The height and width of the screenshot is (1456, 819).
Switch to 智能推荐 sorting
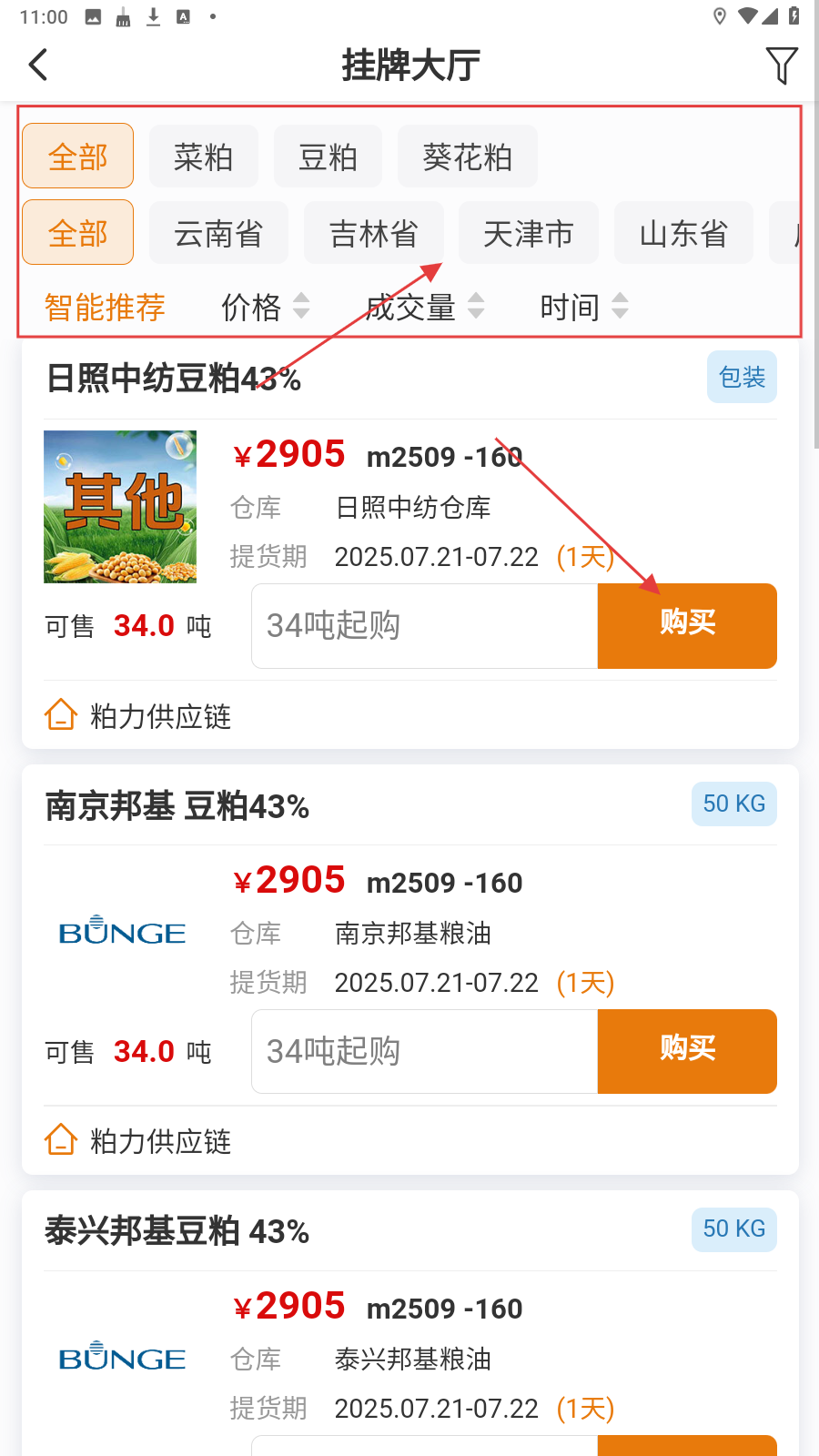pos(105,307)
